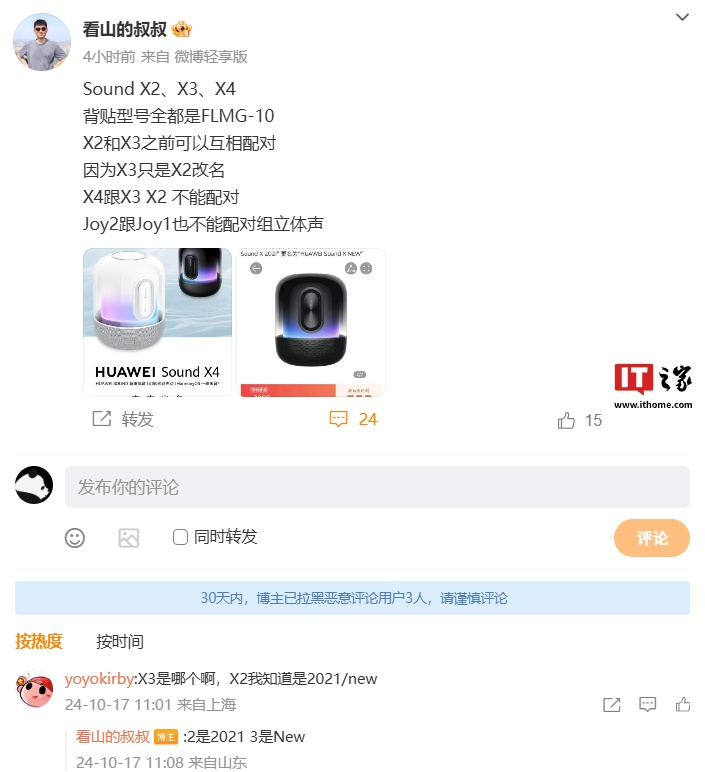The width and height of the screenshot is (705, 772).
Task: Open the HUAWEI Sound X4 image
Action: coord(157,322)
